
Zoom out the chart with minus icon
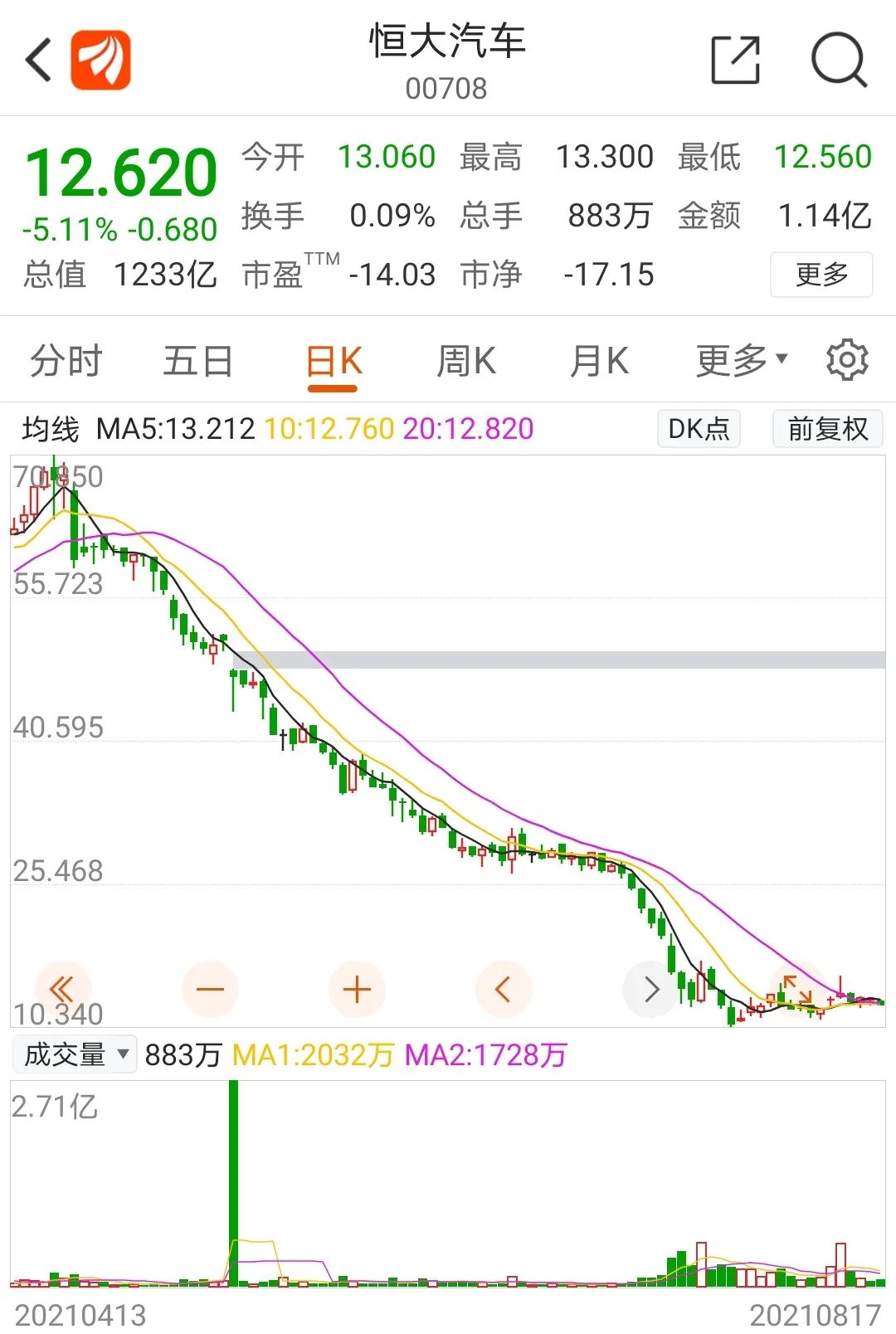coord(211,989)
